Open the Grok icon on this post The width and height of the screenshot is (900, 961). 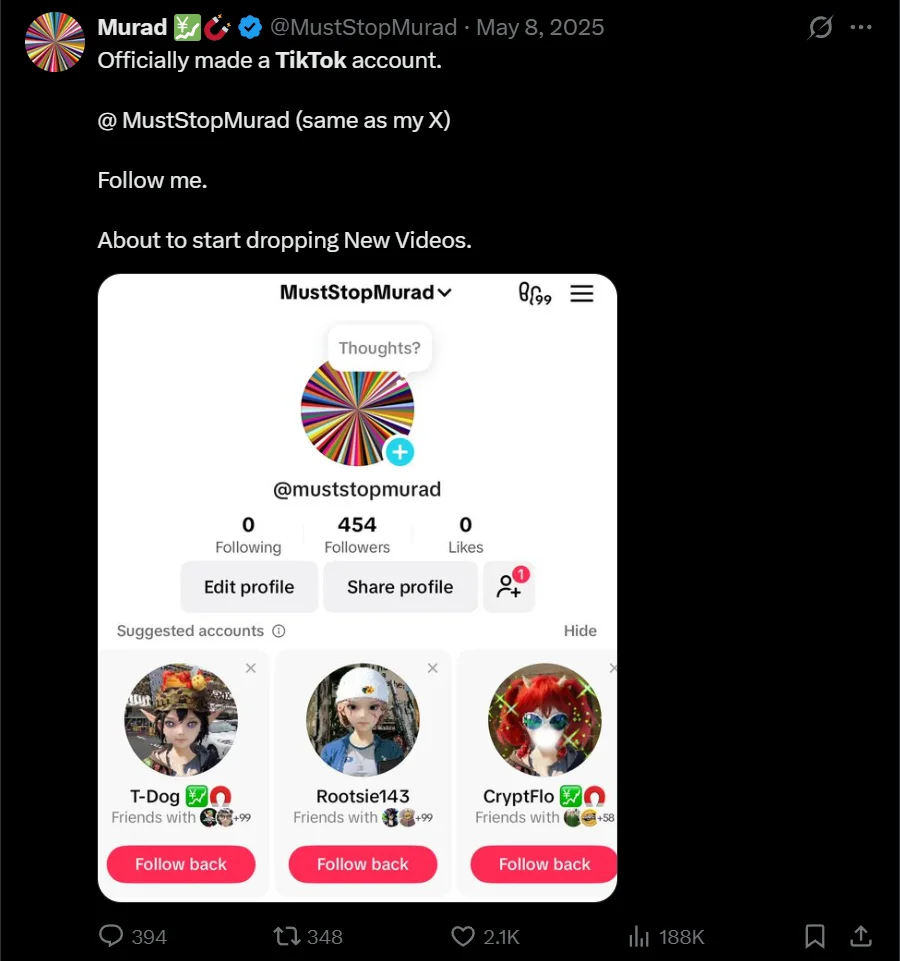coord(820,28)
